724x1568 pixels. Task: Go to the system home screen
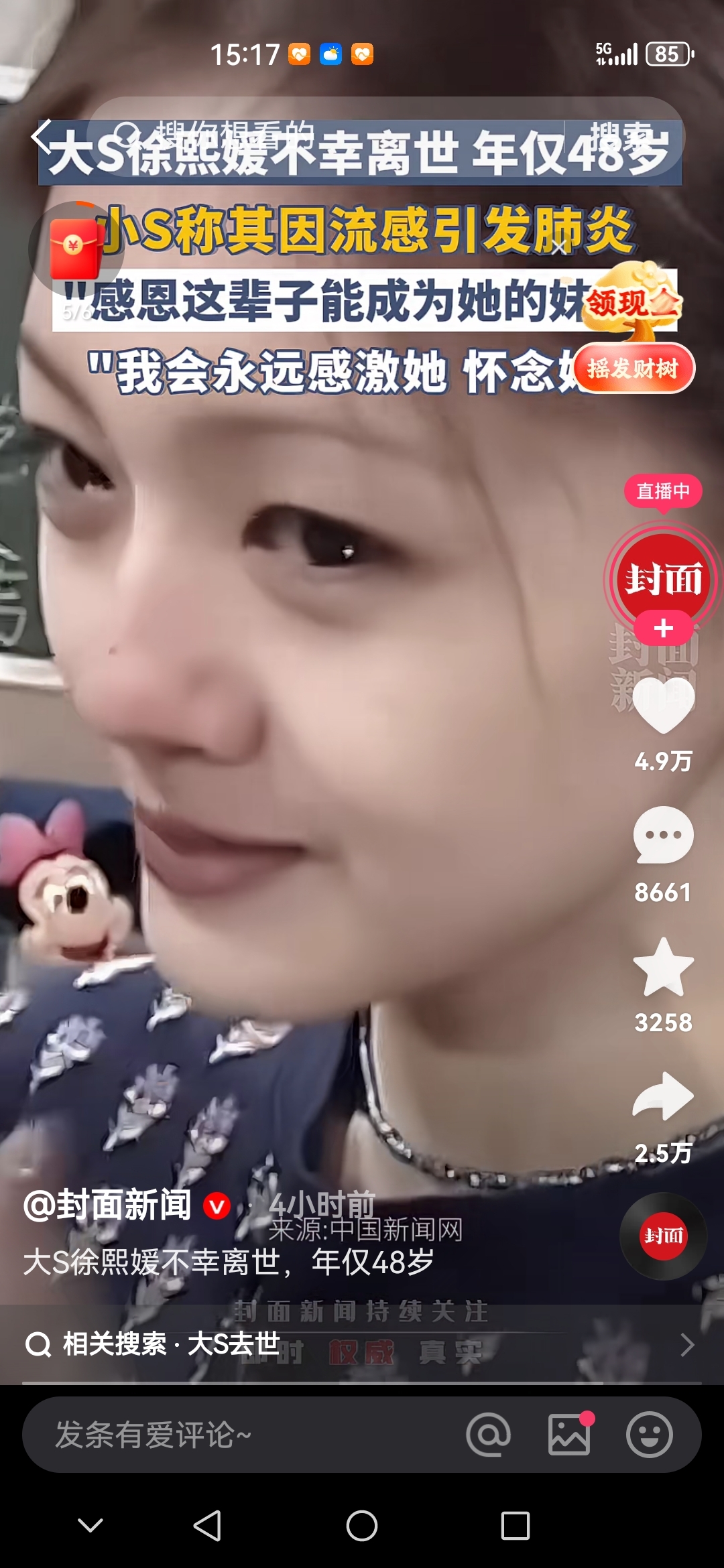362,1526
